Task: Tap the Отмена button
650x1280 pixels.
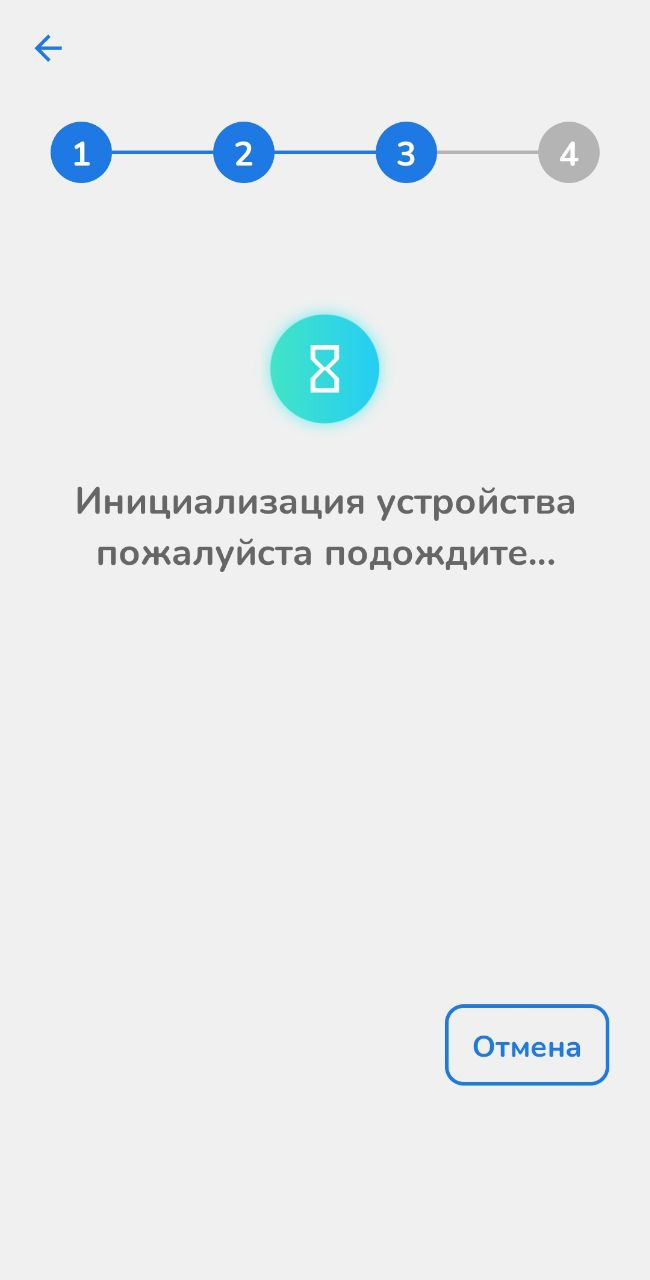Action: point(526,1045)
